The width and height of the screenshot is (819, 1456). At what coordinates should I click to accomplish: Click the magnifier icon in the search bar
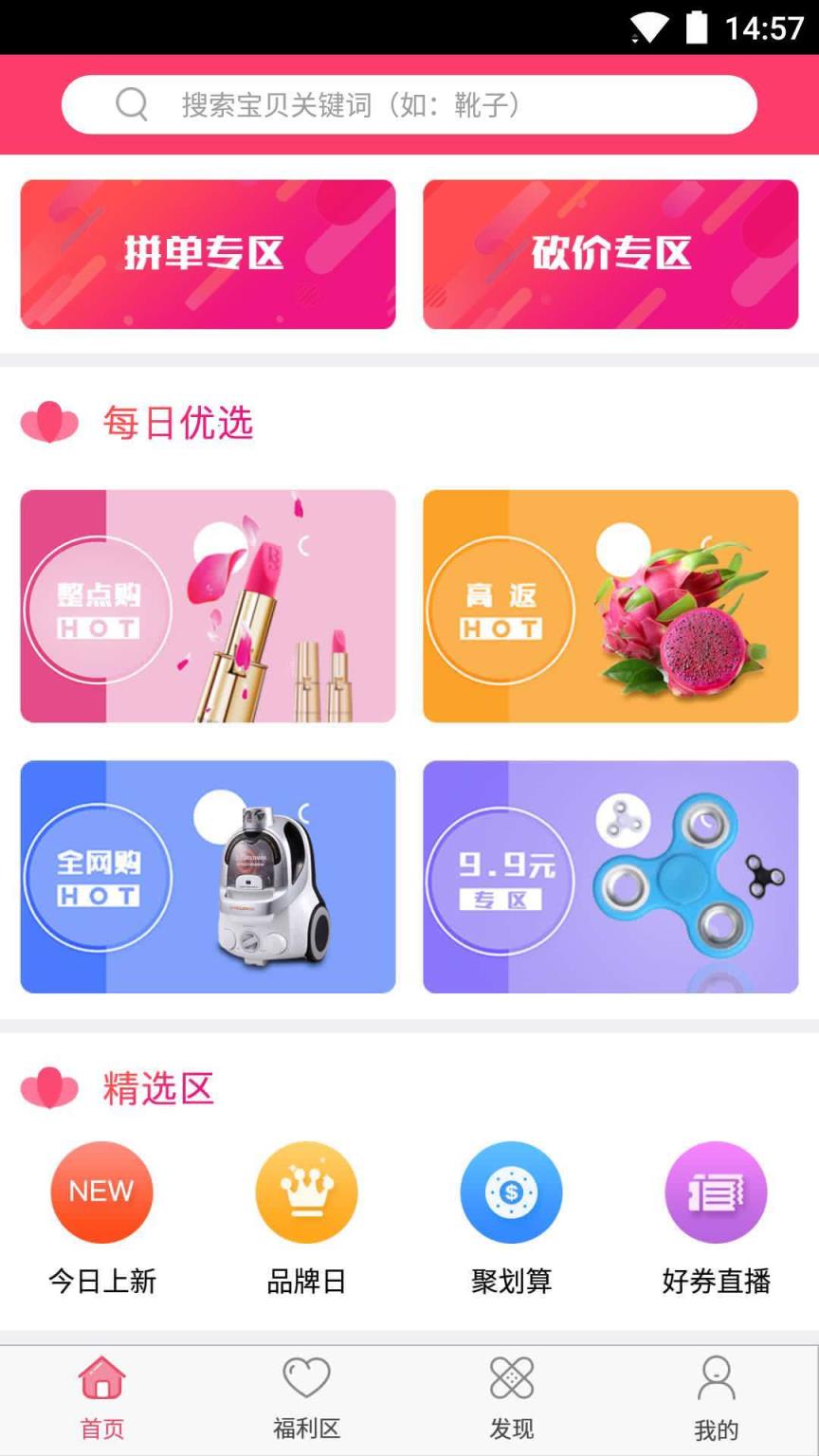point(132,104)
